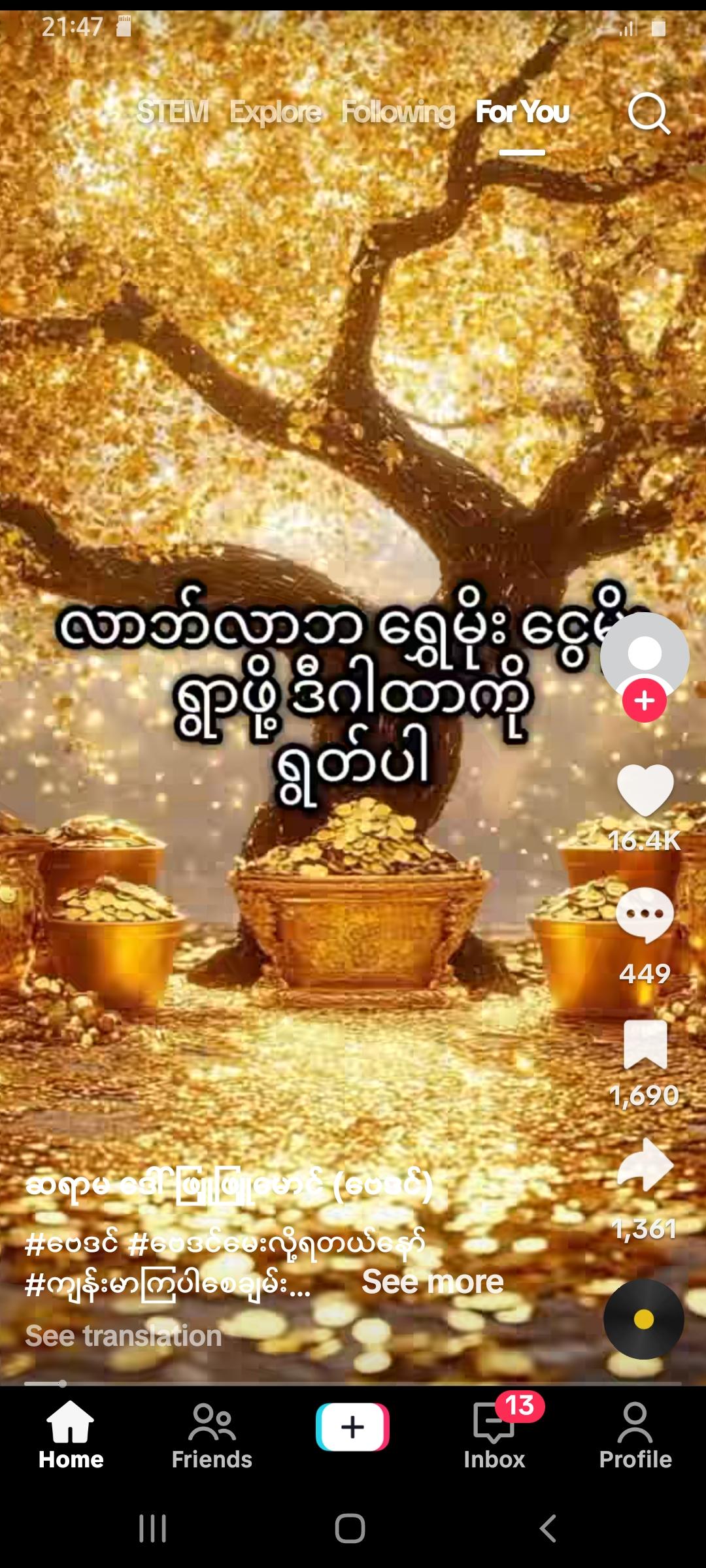Switch to the STEM tab
The height and width of the screenshot is (1568, 706).
pyautogui.click(x=173, y=112)
